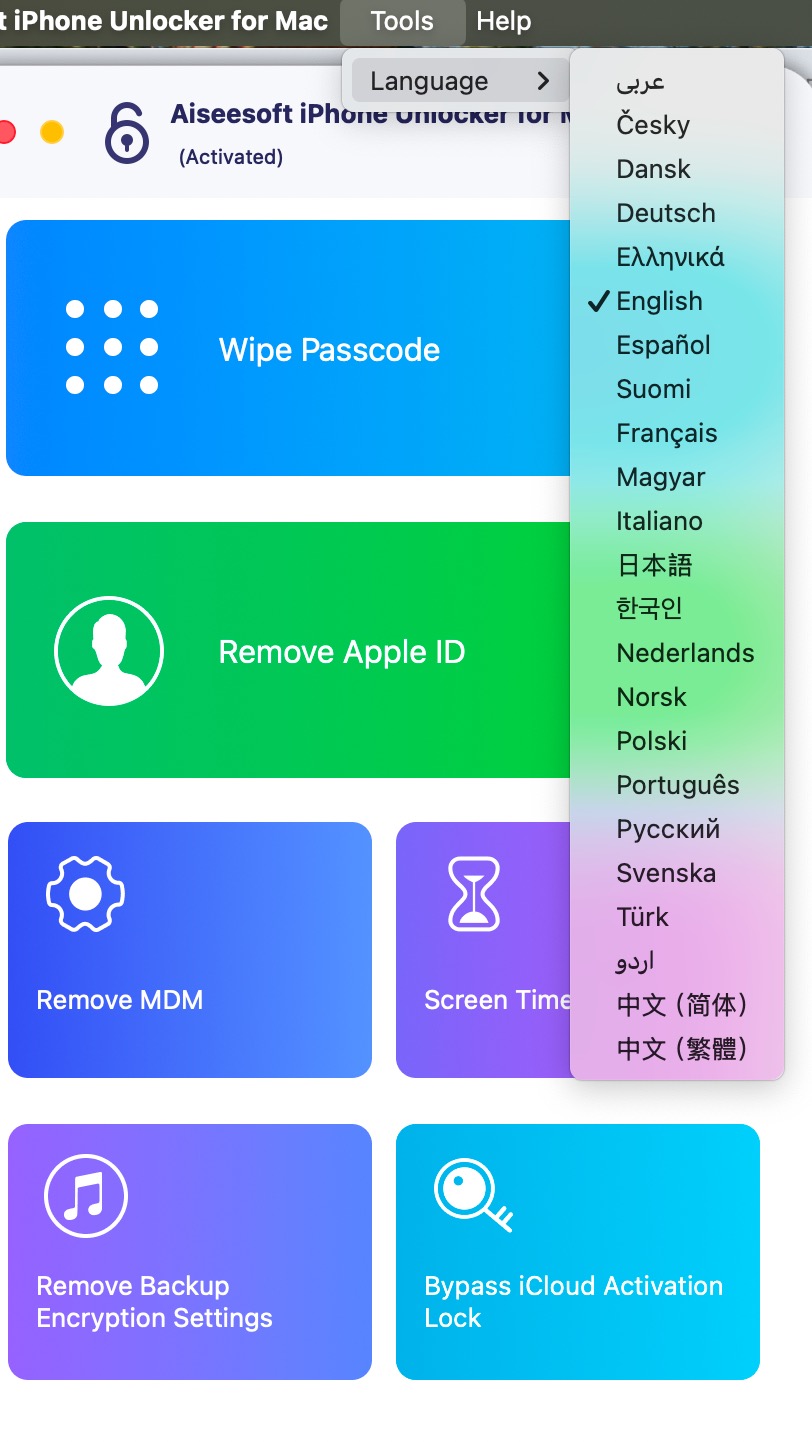
Task: Open the Help menu
Action: click(x=503, y=21)
